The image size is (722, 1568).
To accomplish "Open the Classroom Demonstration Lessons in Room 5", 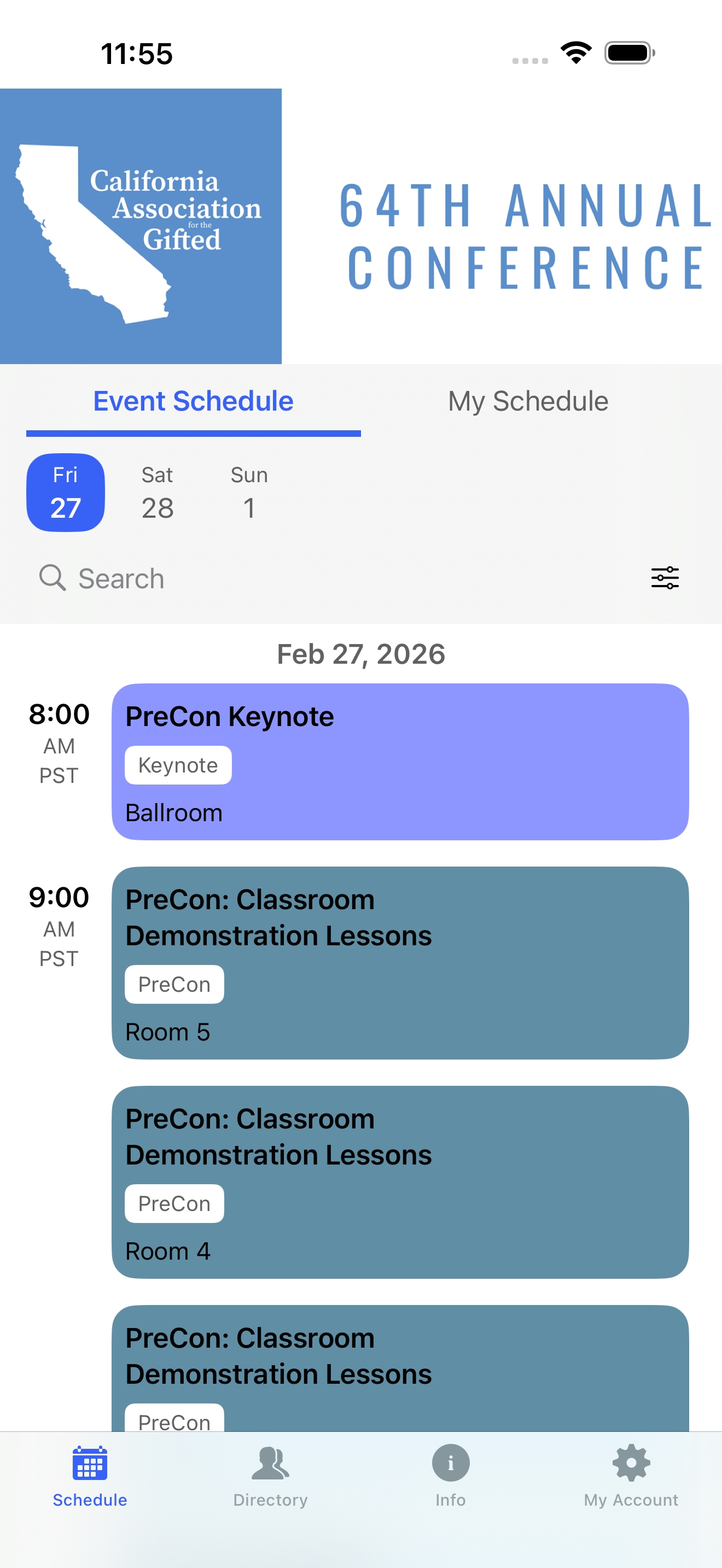I will 400,962.
